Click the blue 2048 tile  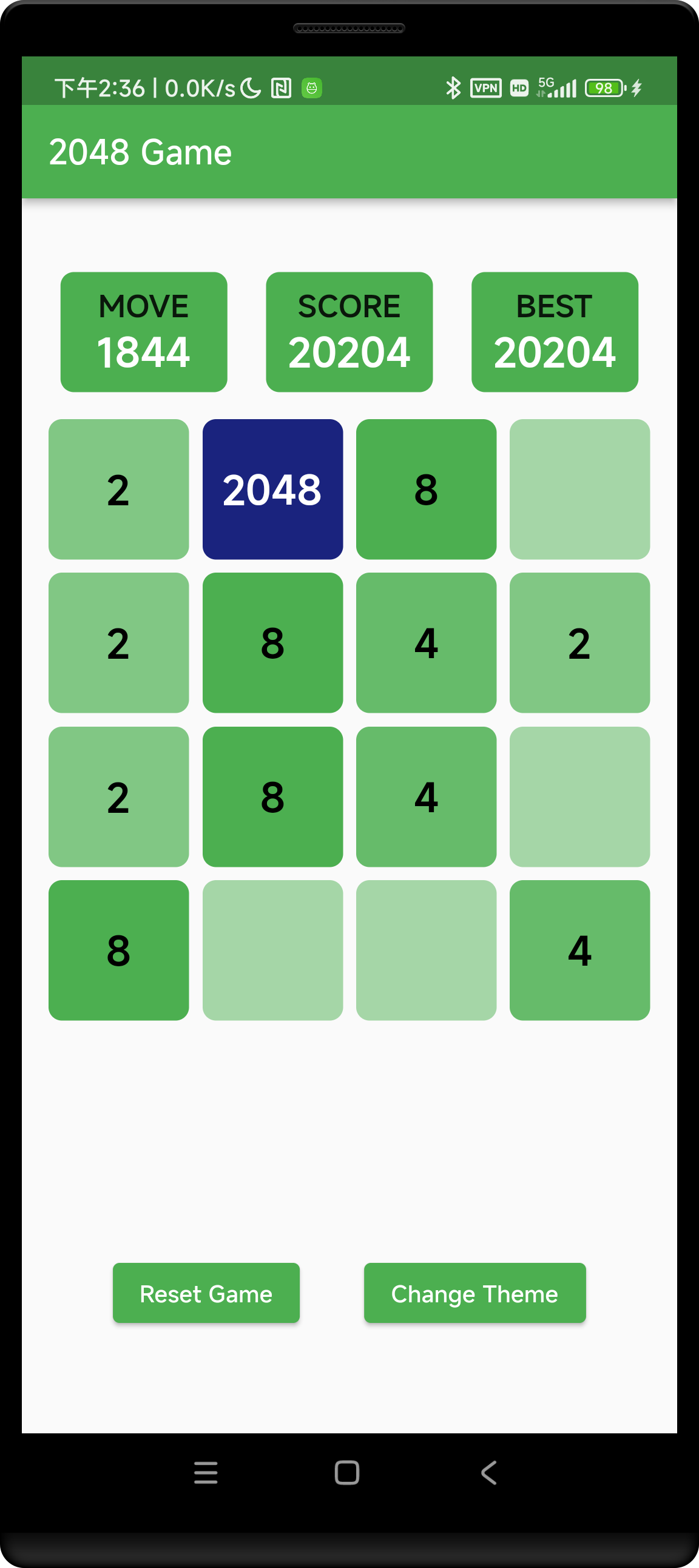coord(272,488)
